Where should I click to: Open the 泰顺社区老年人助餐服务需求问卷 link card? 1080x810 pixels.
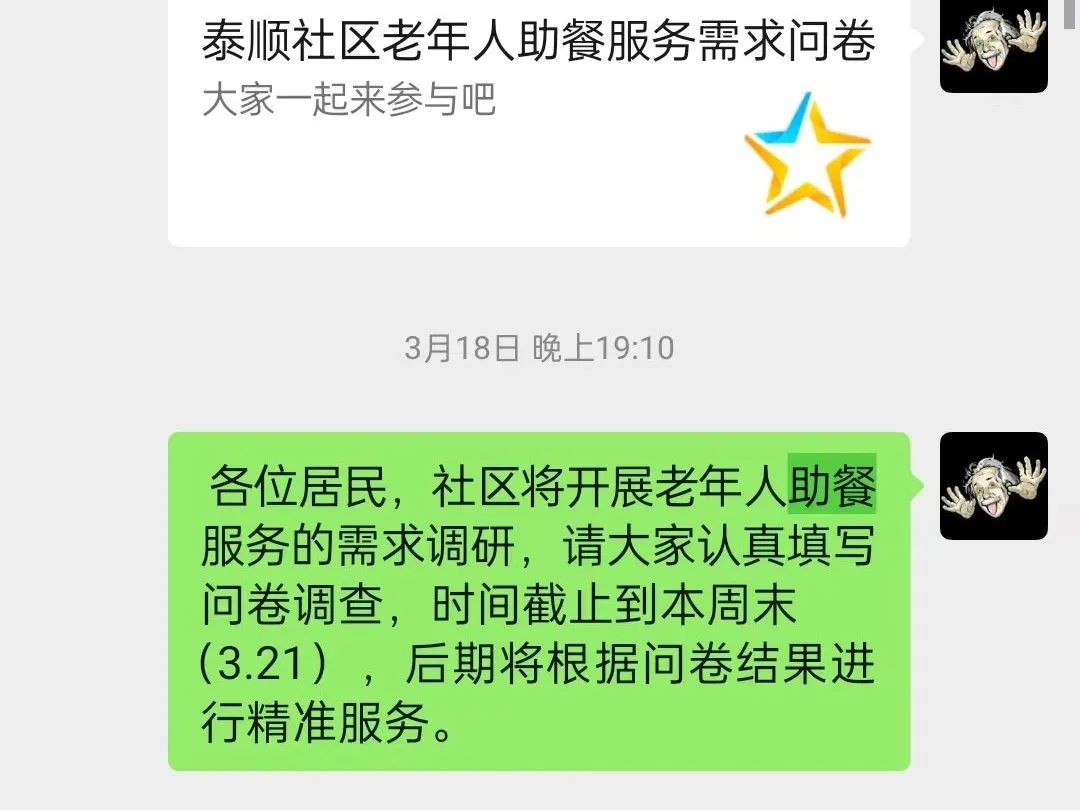(x=538, y=120)
